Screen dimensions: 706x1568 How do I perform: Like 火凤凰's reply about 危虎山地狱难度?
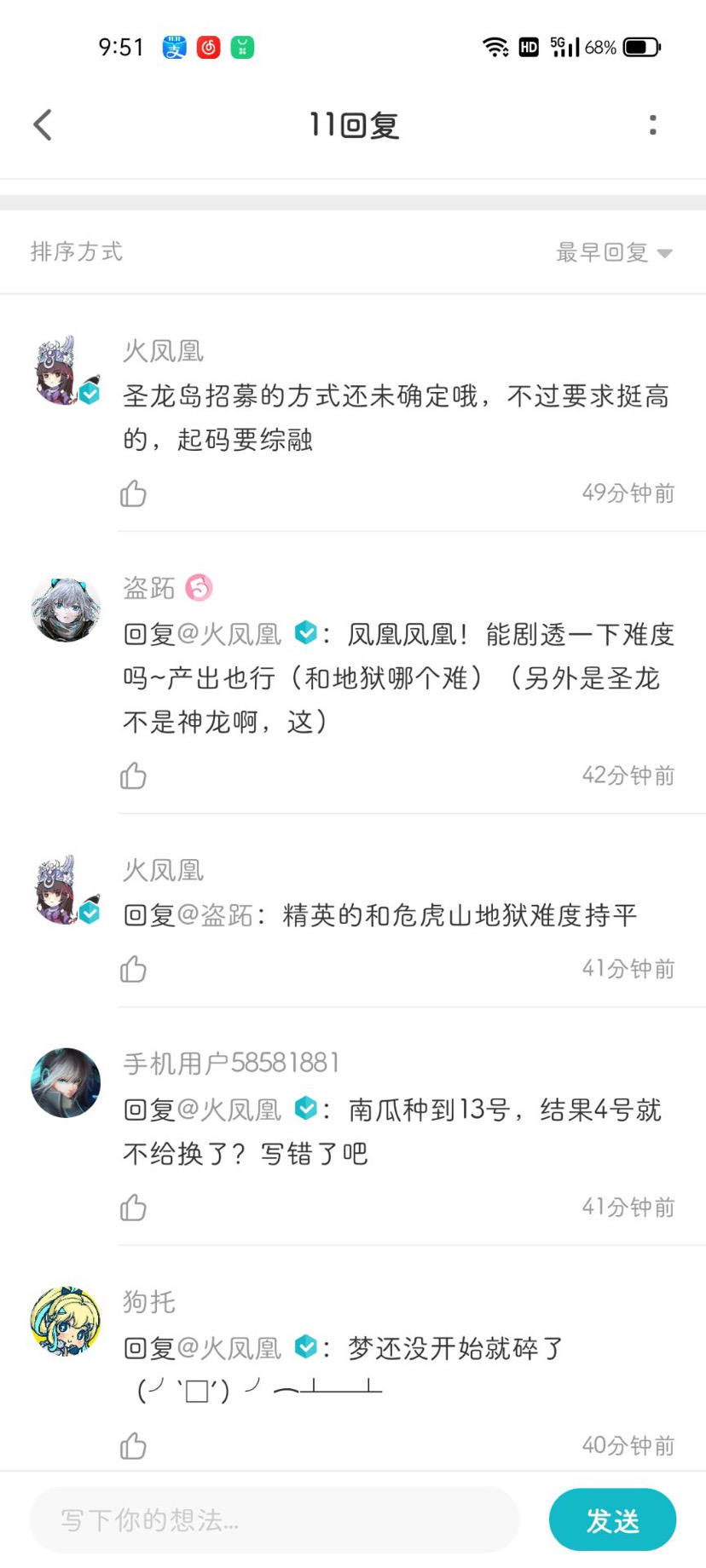pos(133,969)
